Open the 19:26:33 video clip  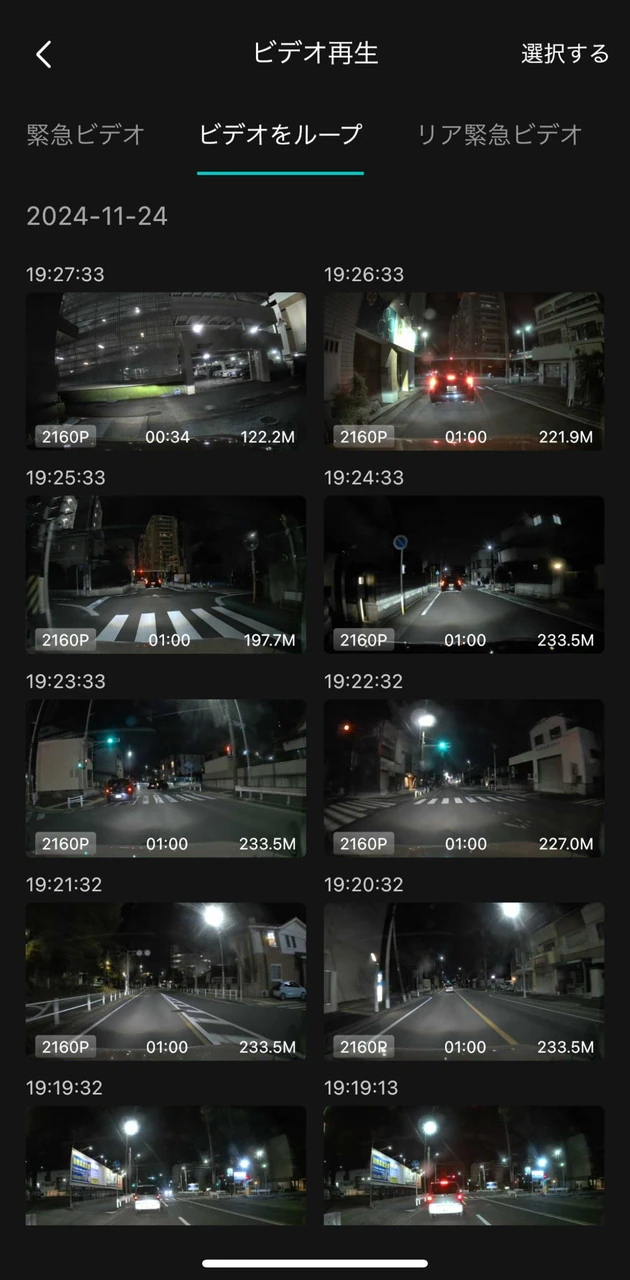click(x=464, y=370)
